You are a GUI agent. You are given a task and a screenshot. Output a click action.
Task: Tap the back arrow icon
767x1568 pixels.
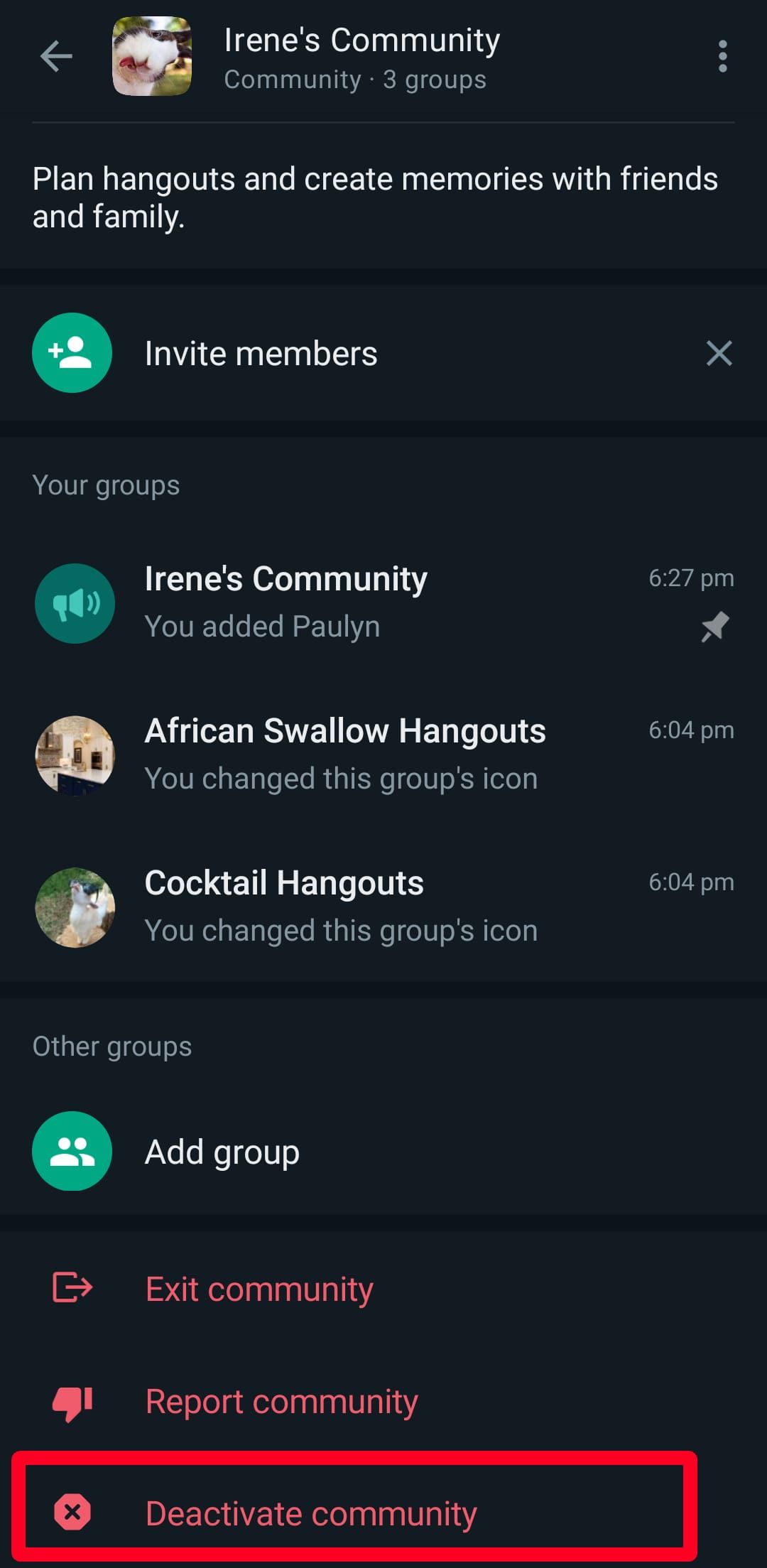55,57
